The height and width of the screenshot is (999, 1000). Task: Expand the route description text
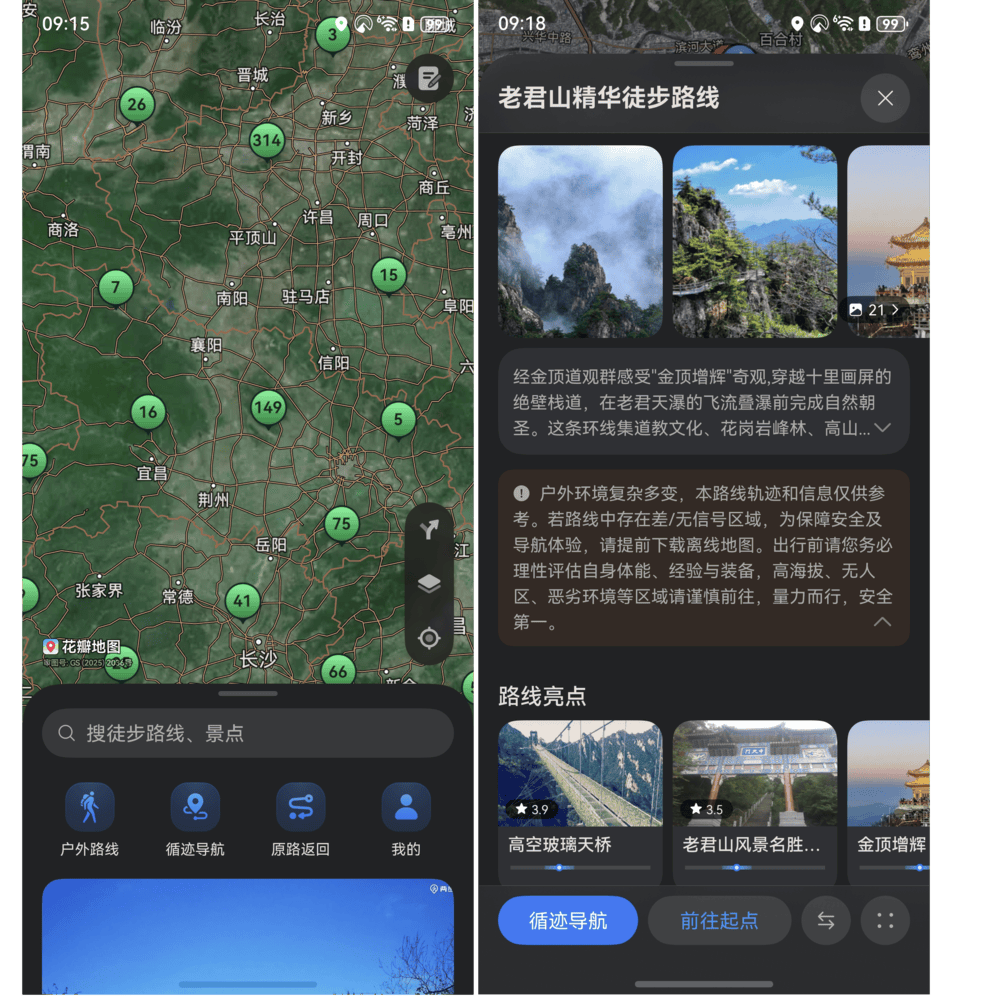coord(882,428)
